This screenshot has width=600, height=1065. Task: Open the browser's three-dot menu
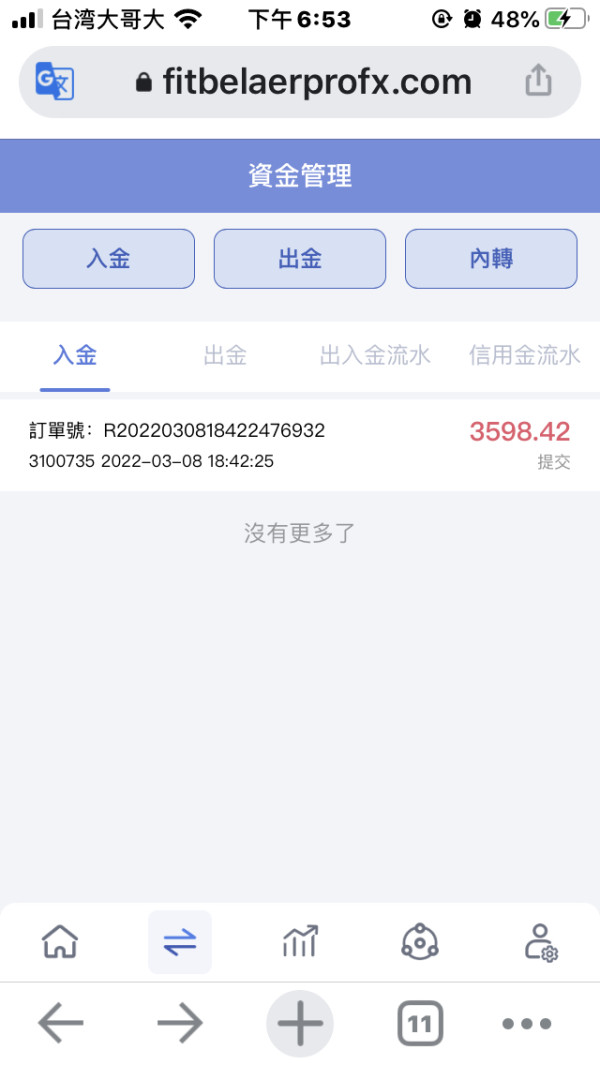(x=527, y=1023)
